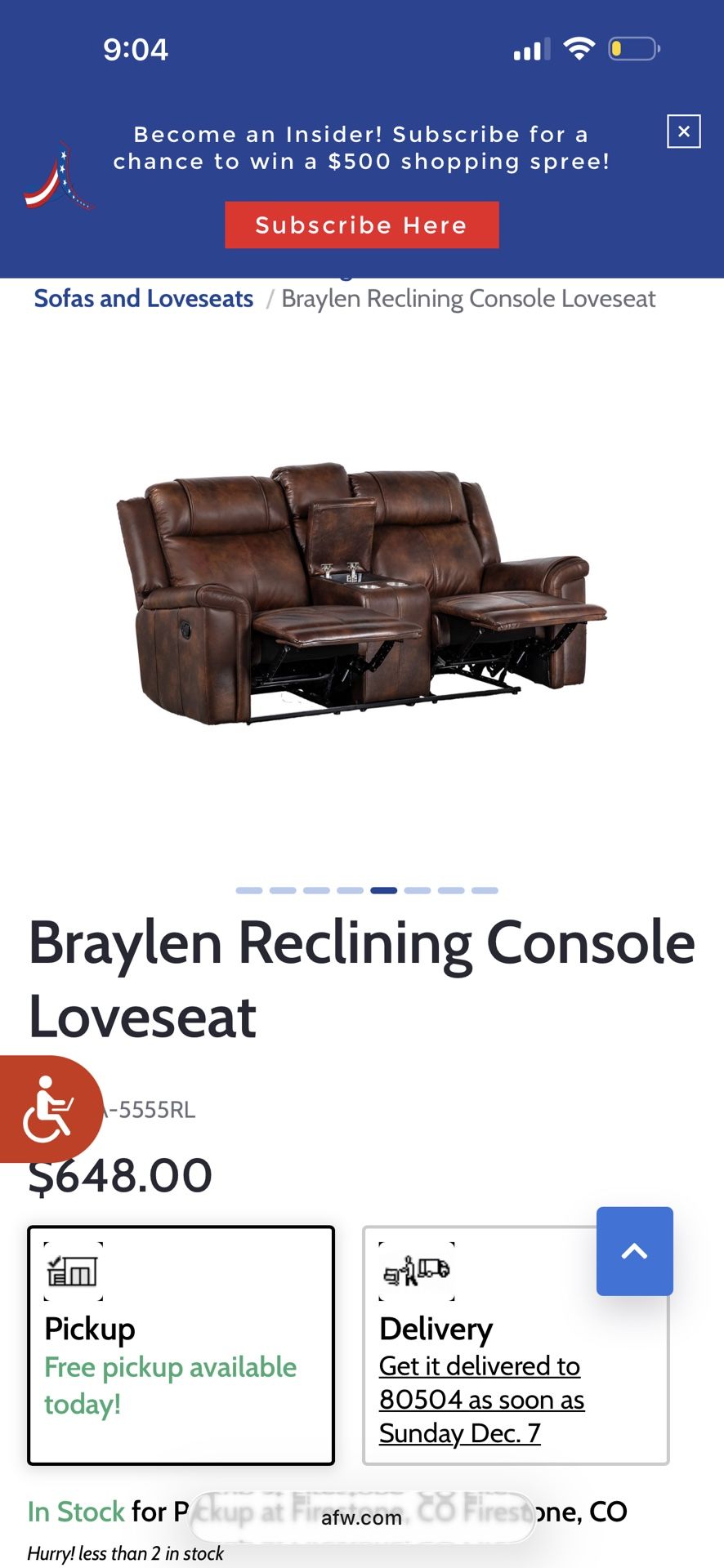This screenshot has width=724, height=1568.
Task: Collapse the page using the blue chevron
Action: 634,1250
